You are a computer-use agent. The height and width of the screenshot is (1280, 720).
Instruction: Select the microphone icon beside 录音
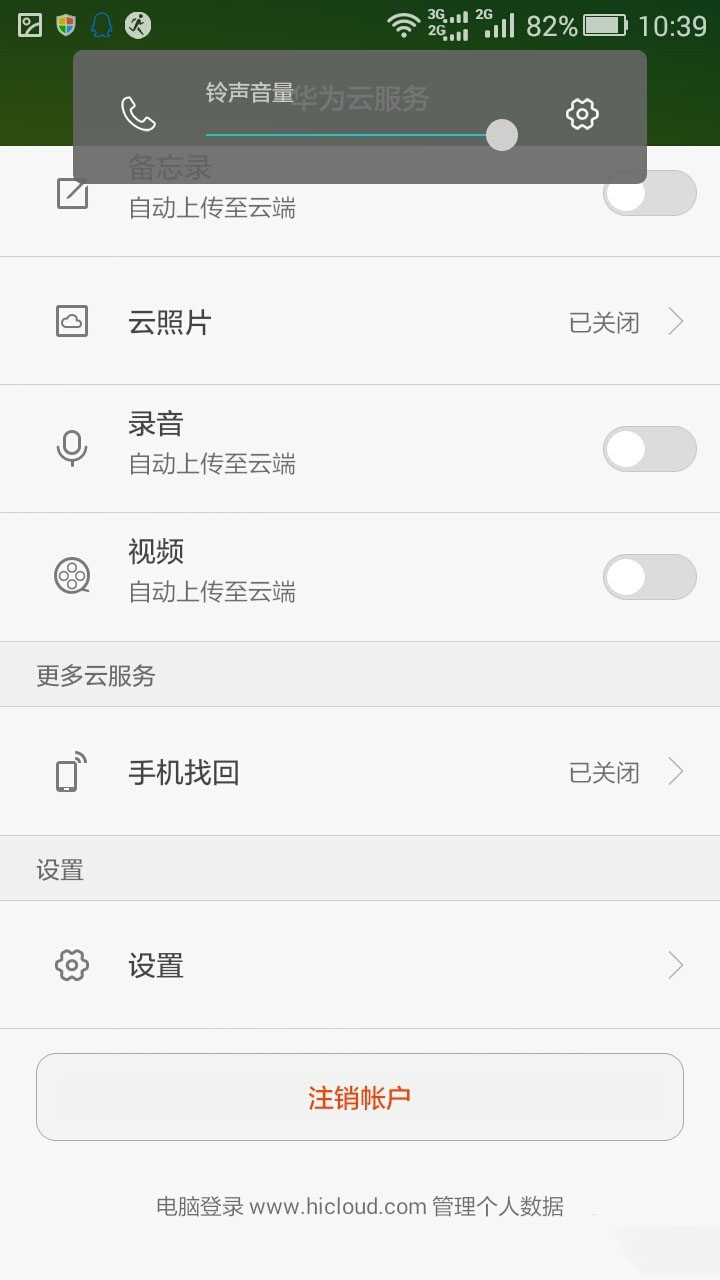pyautogui.click(x=70, y=448)
